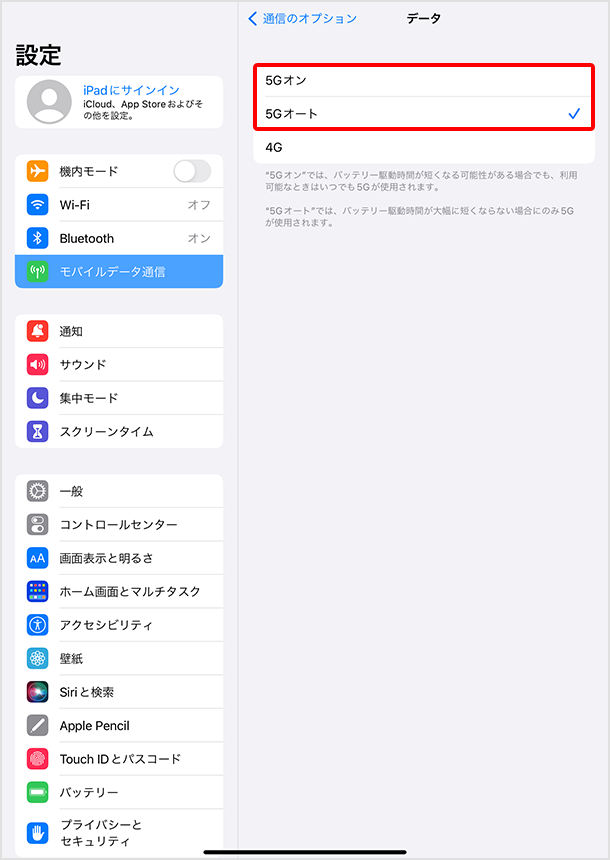
Task: Open サウンド settings
Action: [119, 365]
